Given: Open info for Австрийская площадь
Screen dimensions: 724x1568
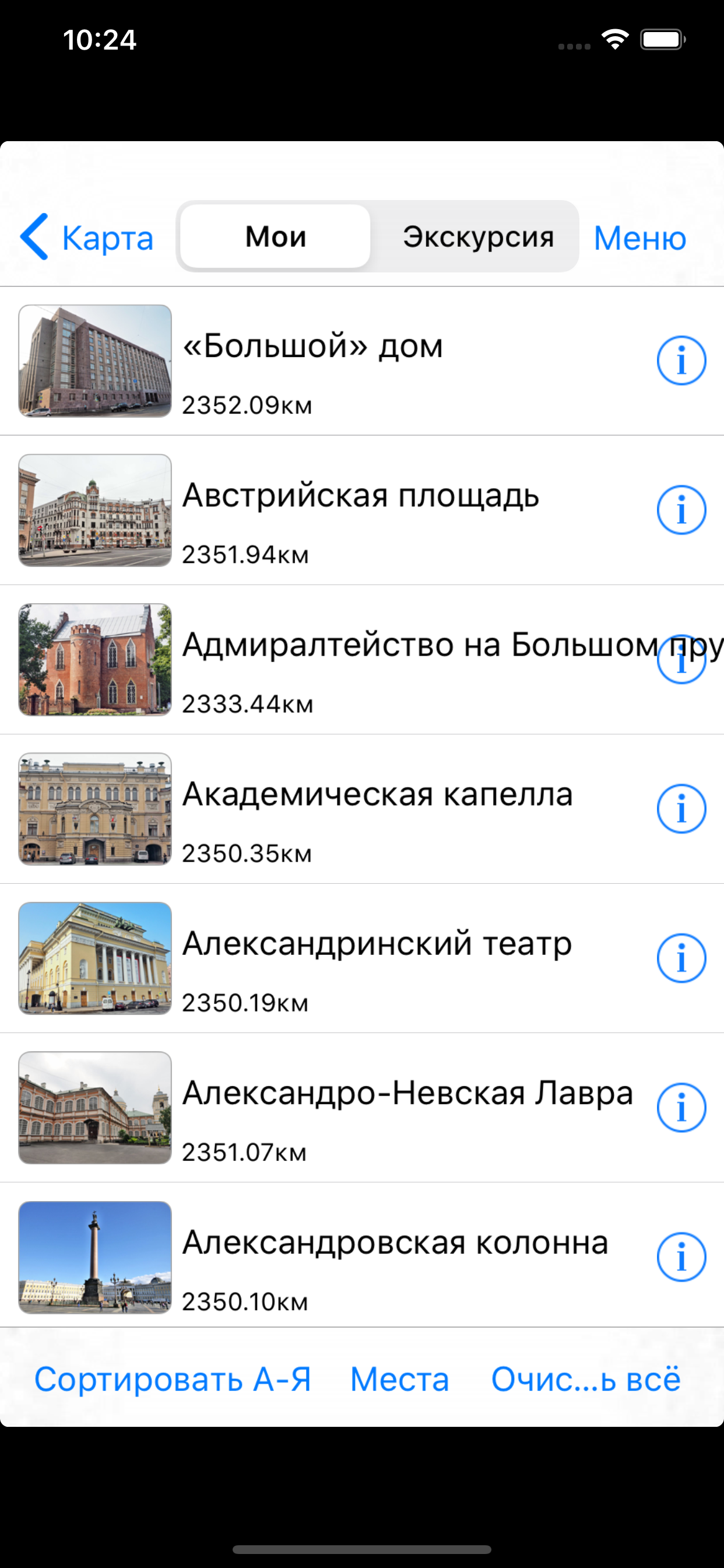Looking at the screenshot, I should [x=681, y=509].
